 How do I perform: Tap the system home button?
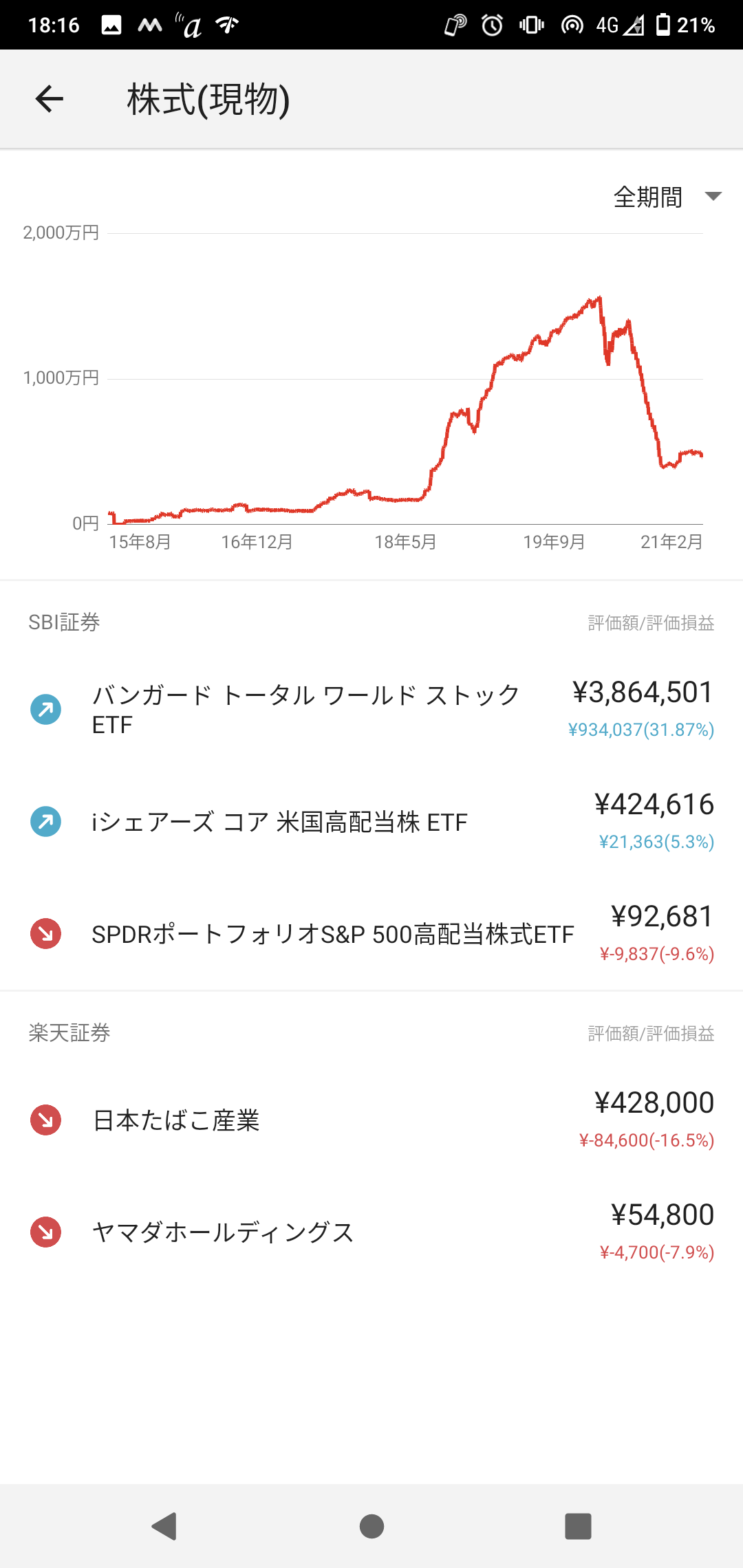coord(371,1526)
